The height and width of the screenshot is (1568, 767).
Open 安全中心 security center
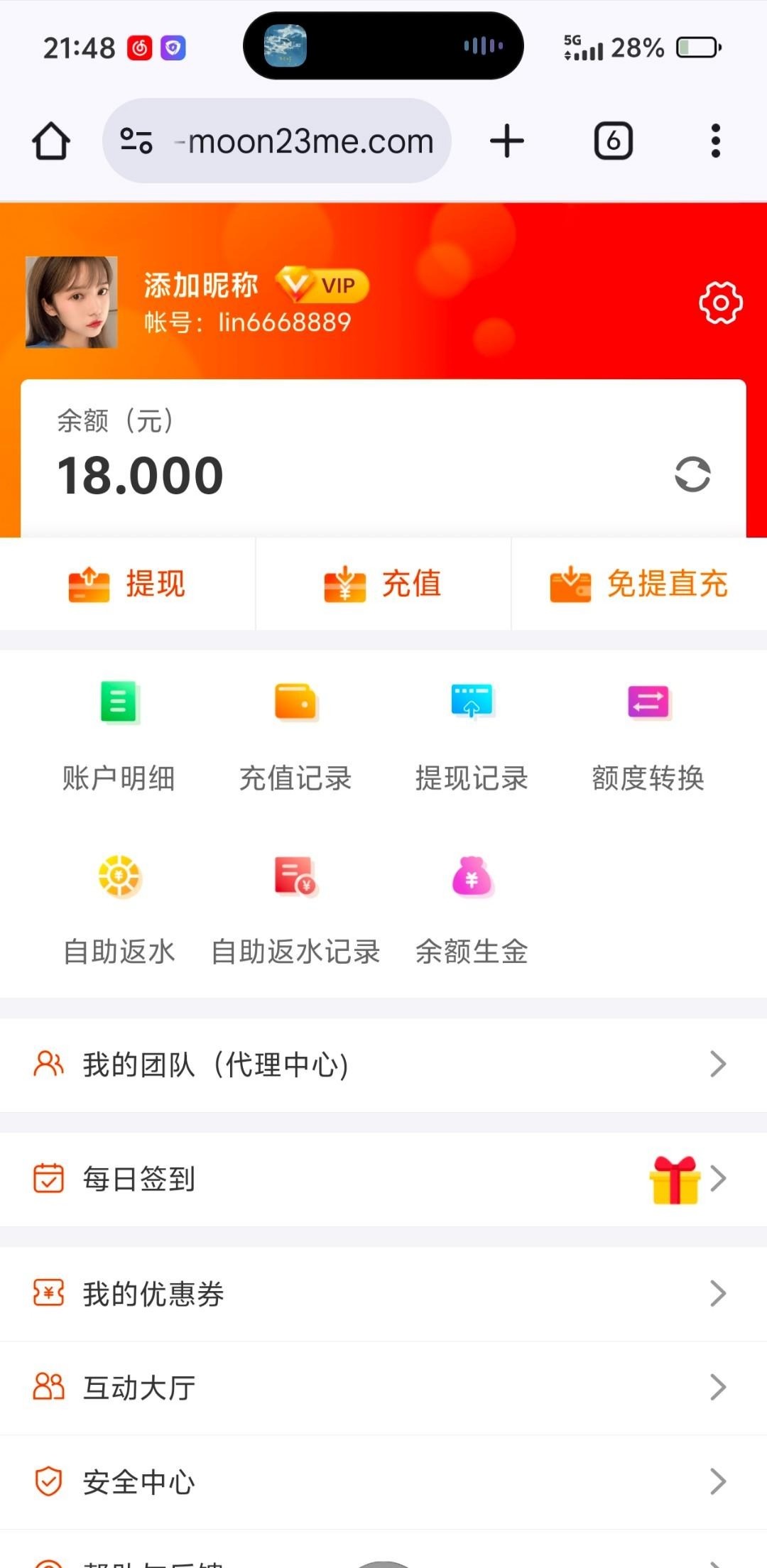point(383,1482)
